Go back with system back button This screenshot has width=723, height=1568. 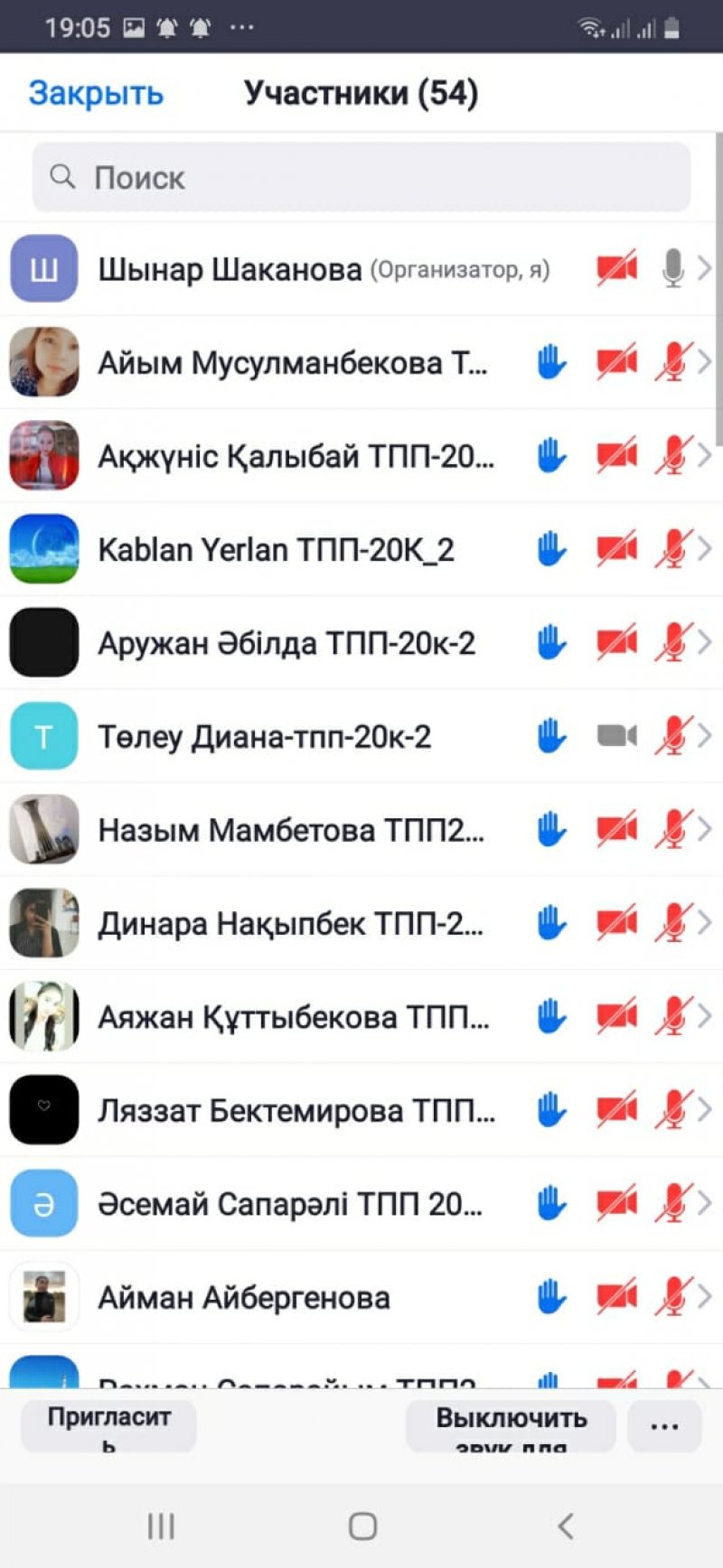point(566,1526)
